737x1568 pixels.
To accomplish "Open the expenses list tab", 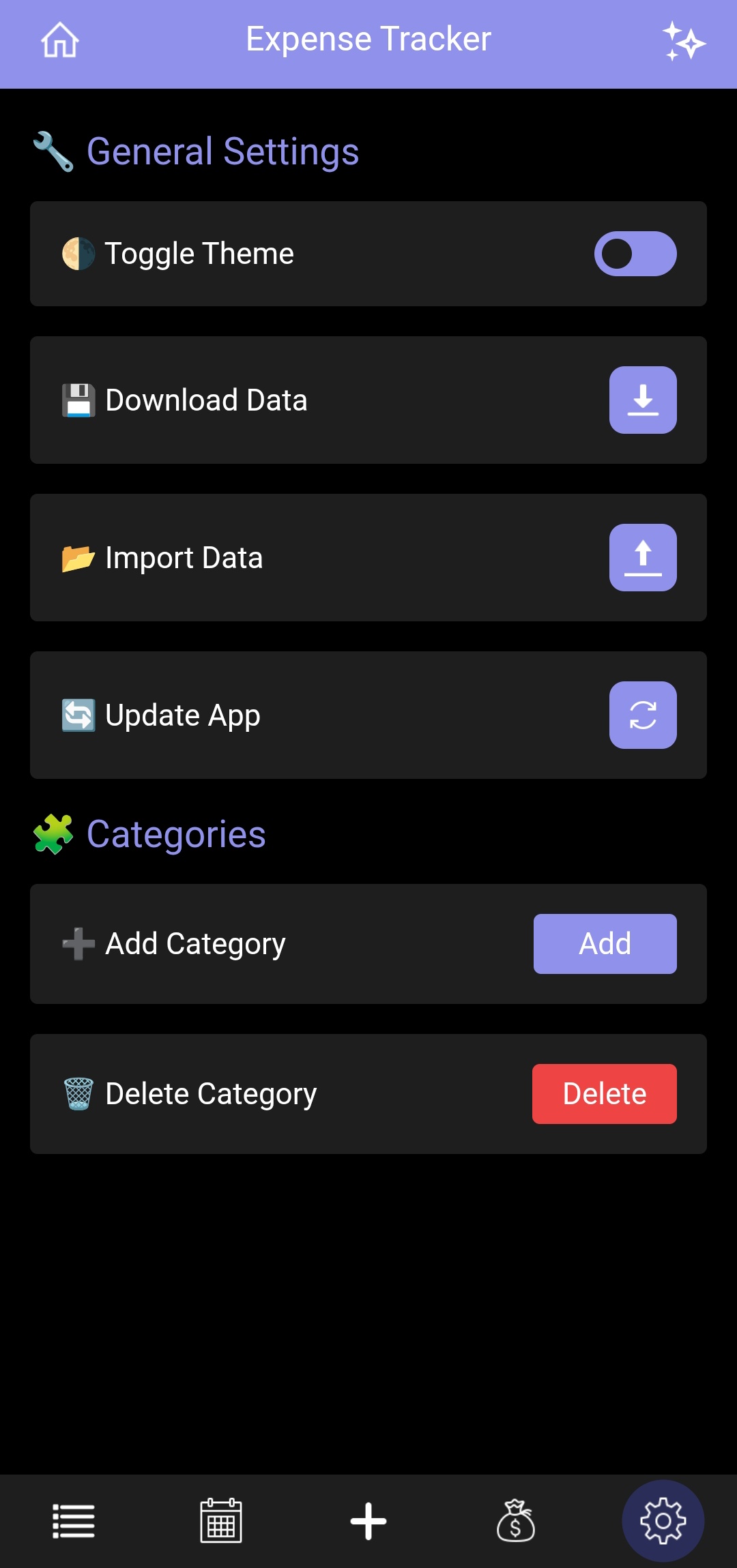I will 74,1521.
